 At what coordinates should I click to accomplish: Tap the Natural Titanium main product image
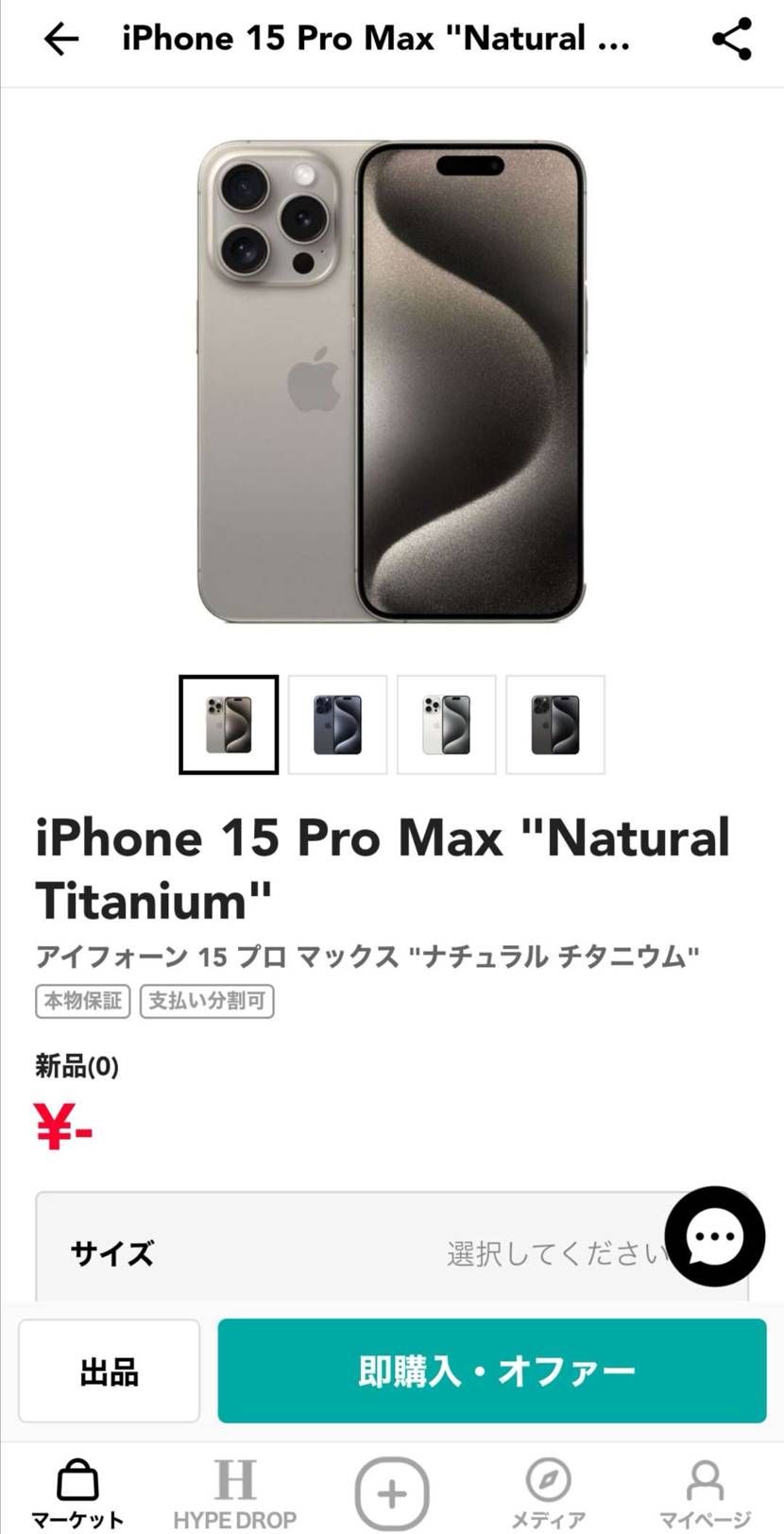click(x=392, y=378)
